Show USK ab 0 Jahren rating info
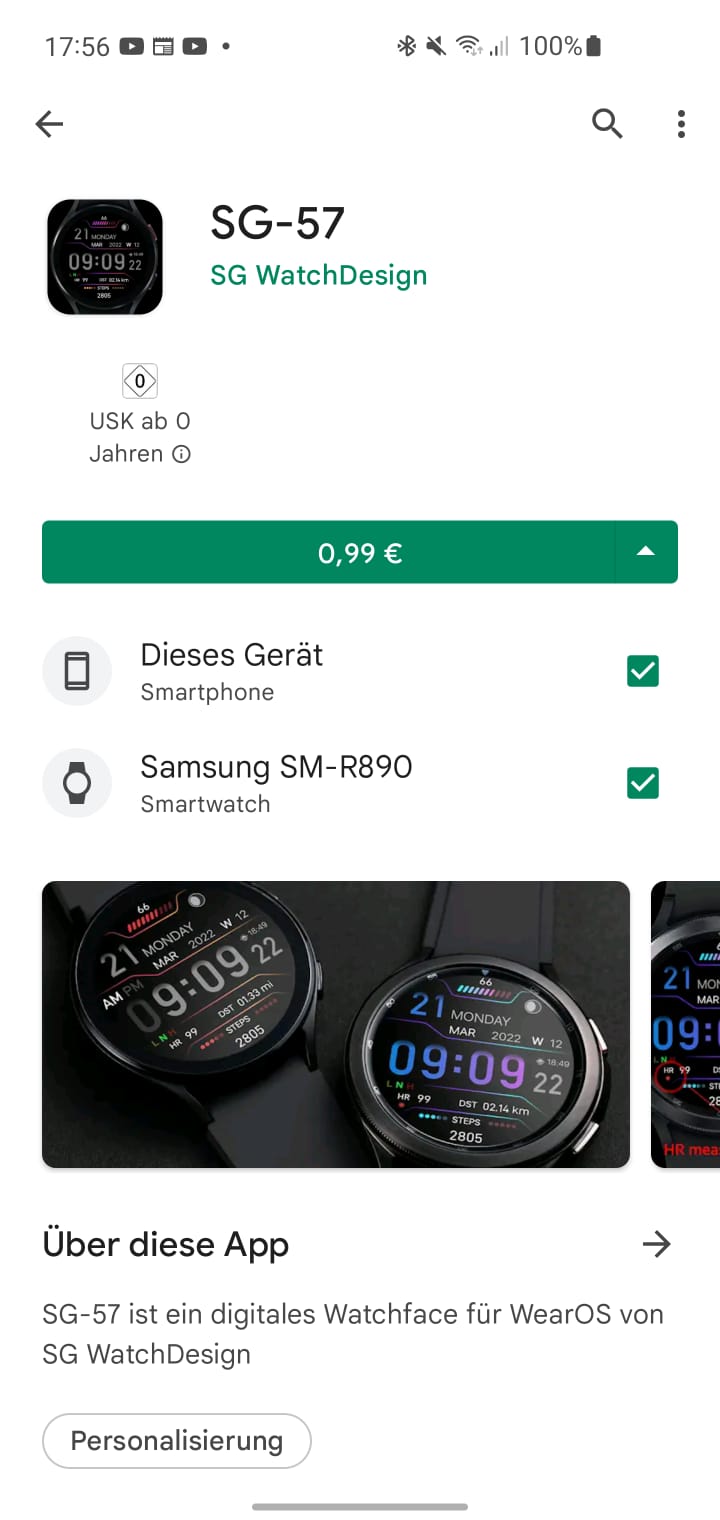This screenshot has width=720, height=1520. click(x=181, y=454)
